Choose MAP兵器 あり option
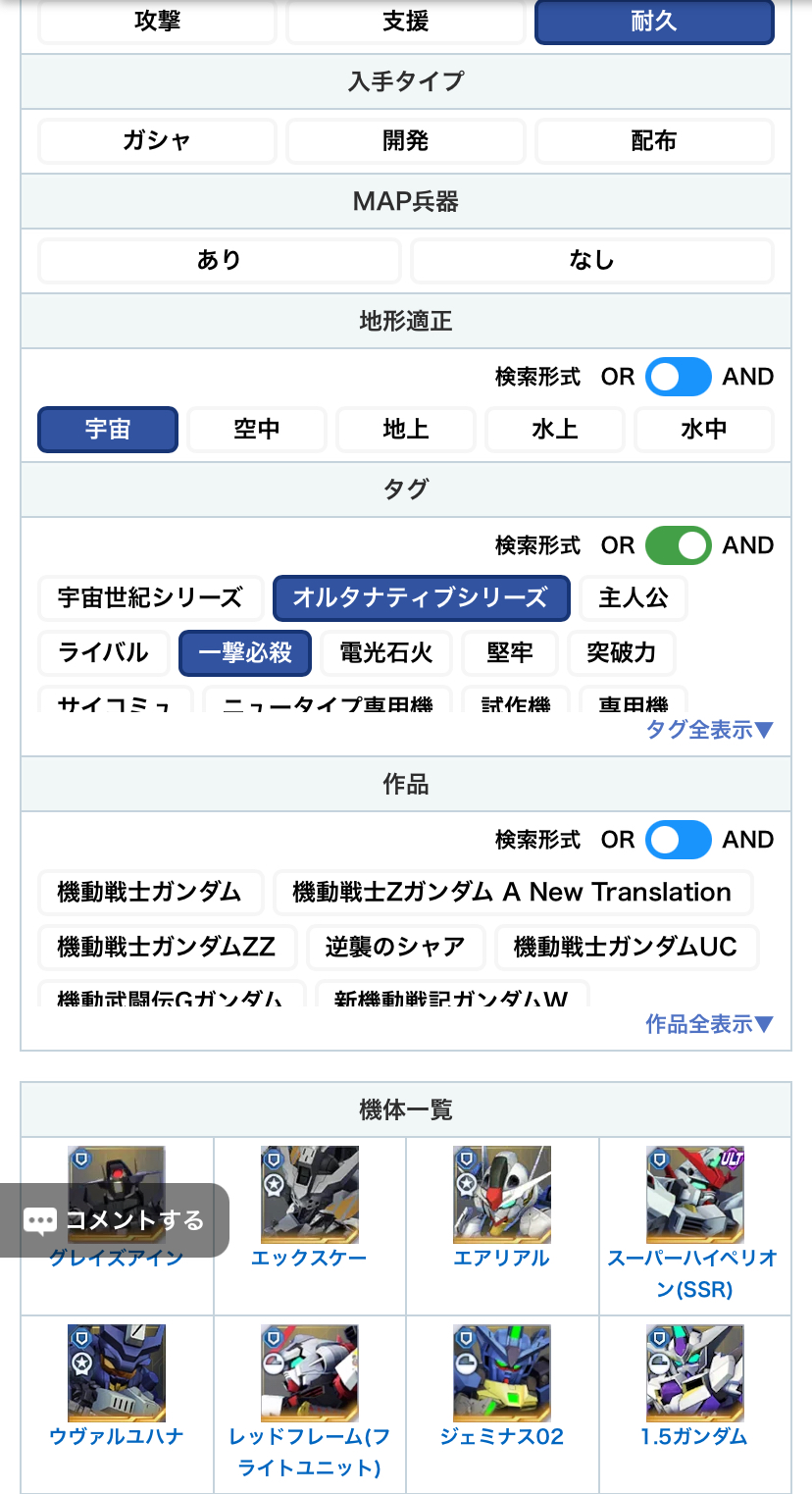The image size is (812, 1494). coord(219,261)
